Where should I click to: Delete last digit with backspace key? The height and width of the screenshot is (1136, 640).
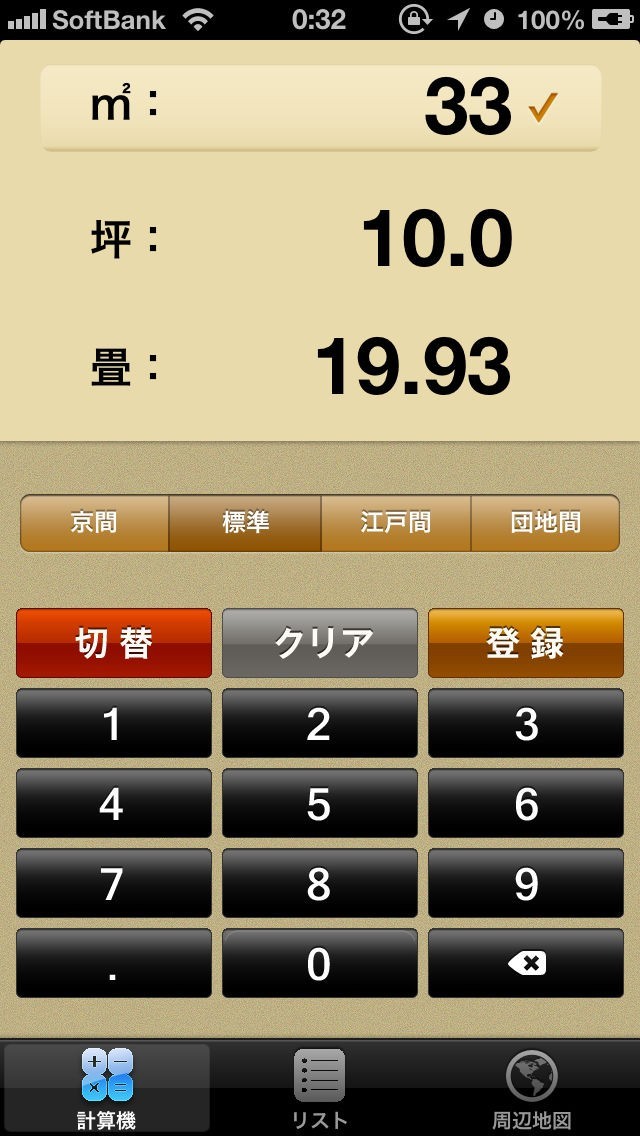click(525, 964)
